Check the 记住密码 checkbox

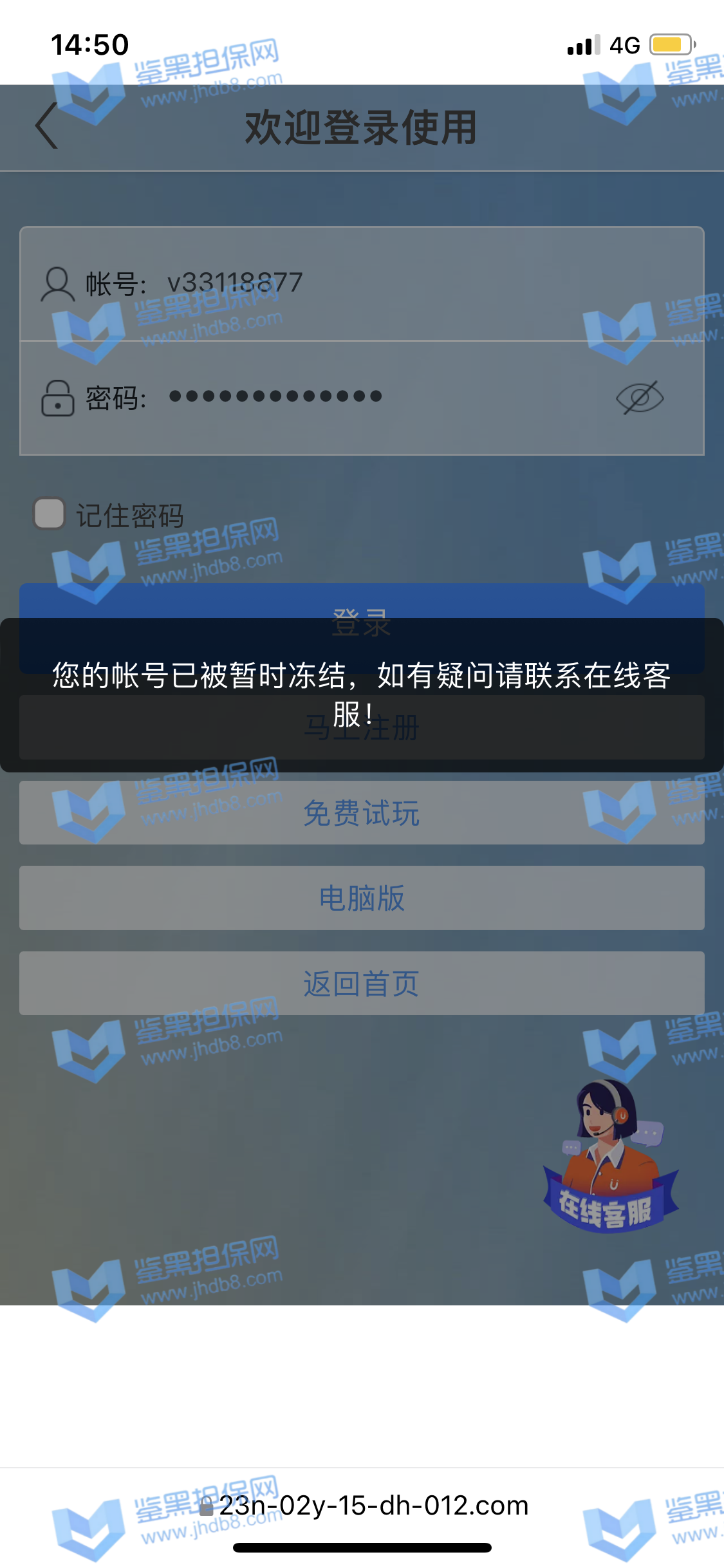(50, 514)
